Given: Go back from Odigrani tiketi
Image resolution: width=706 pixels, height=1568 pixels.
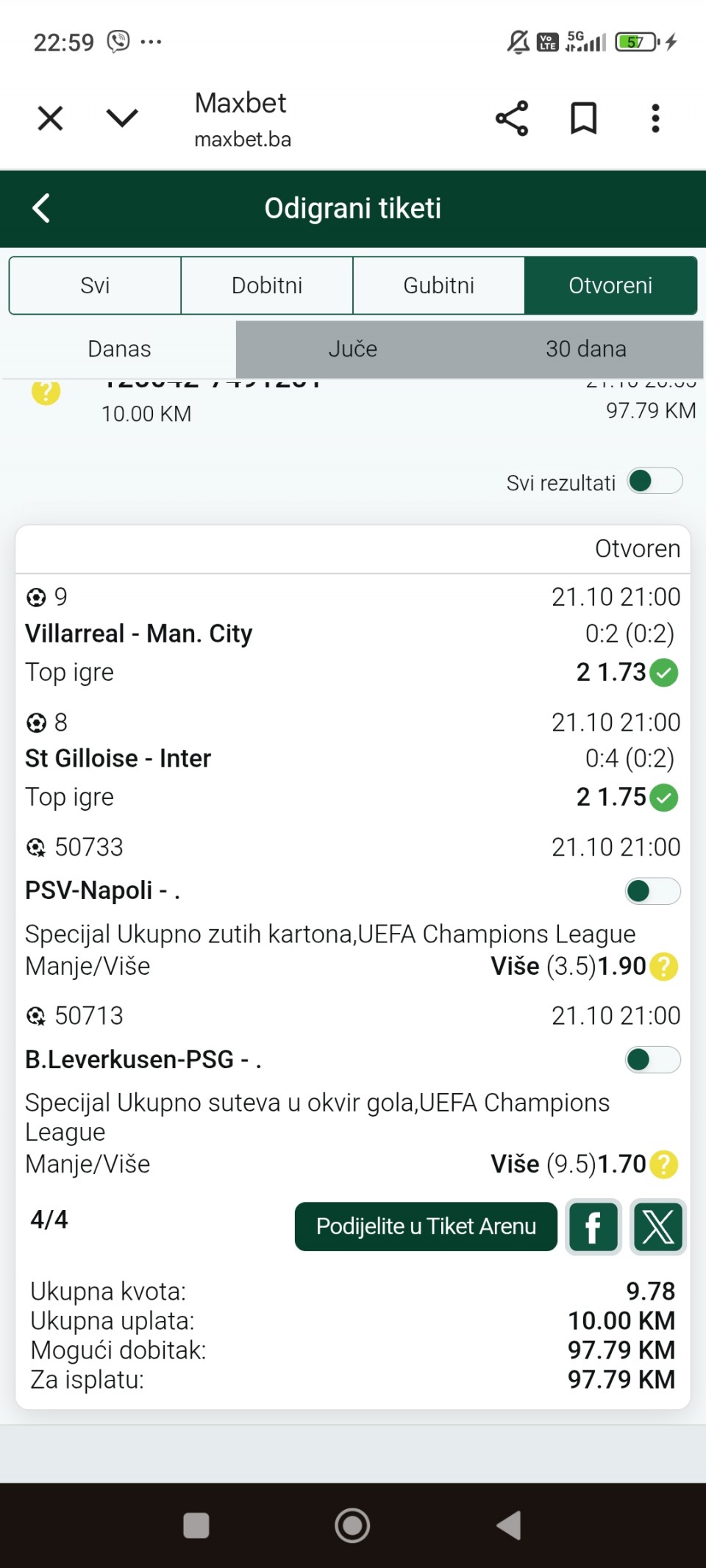Looking at the screenshot, I should point(42,208).
